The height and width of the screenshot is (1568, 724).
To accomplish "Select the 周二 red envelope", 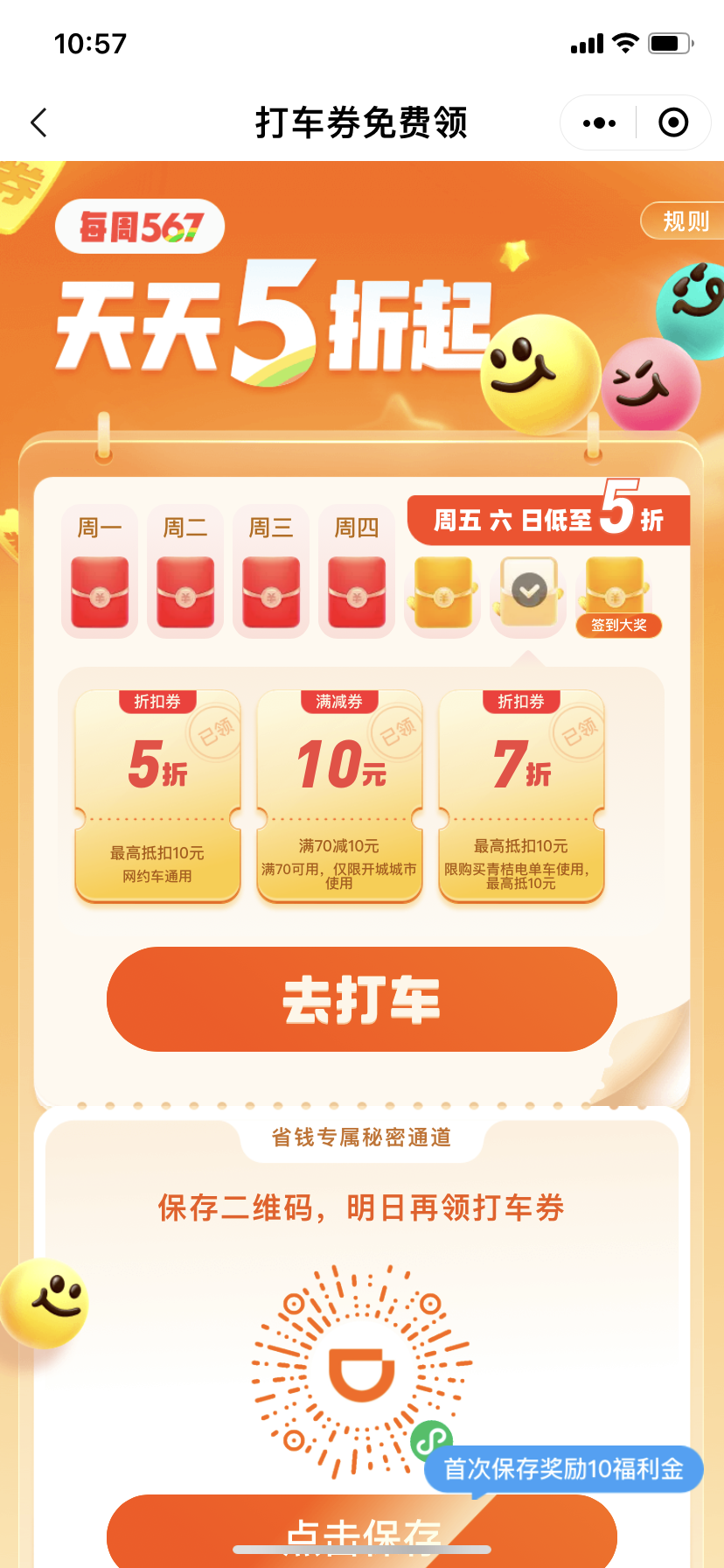I will point(185,591).
